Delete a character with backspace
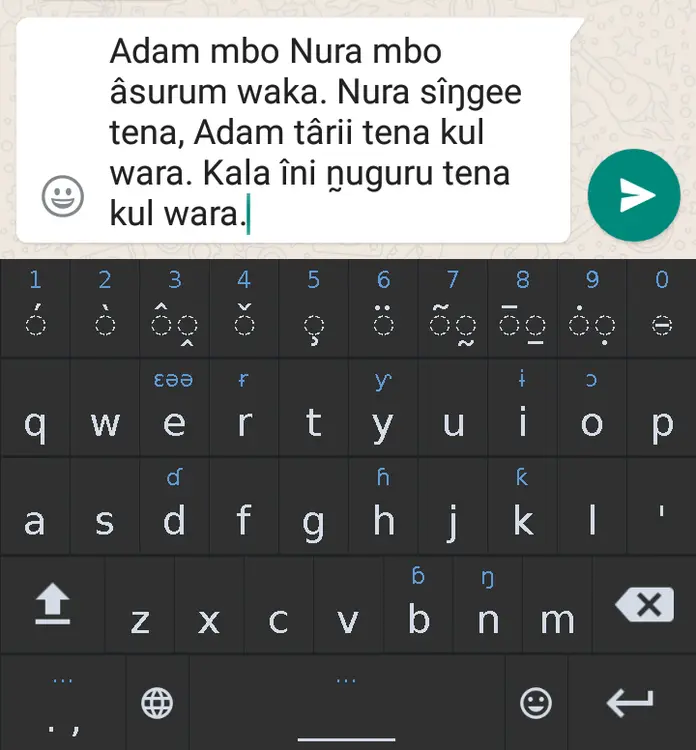 coord(650,605)
